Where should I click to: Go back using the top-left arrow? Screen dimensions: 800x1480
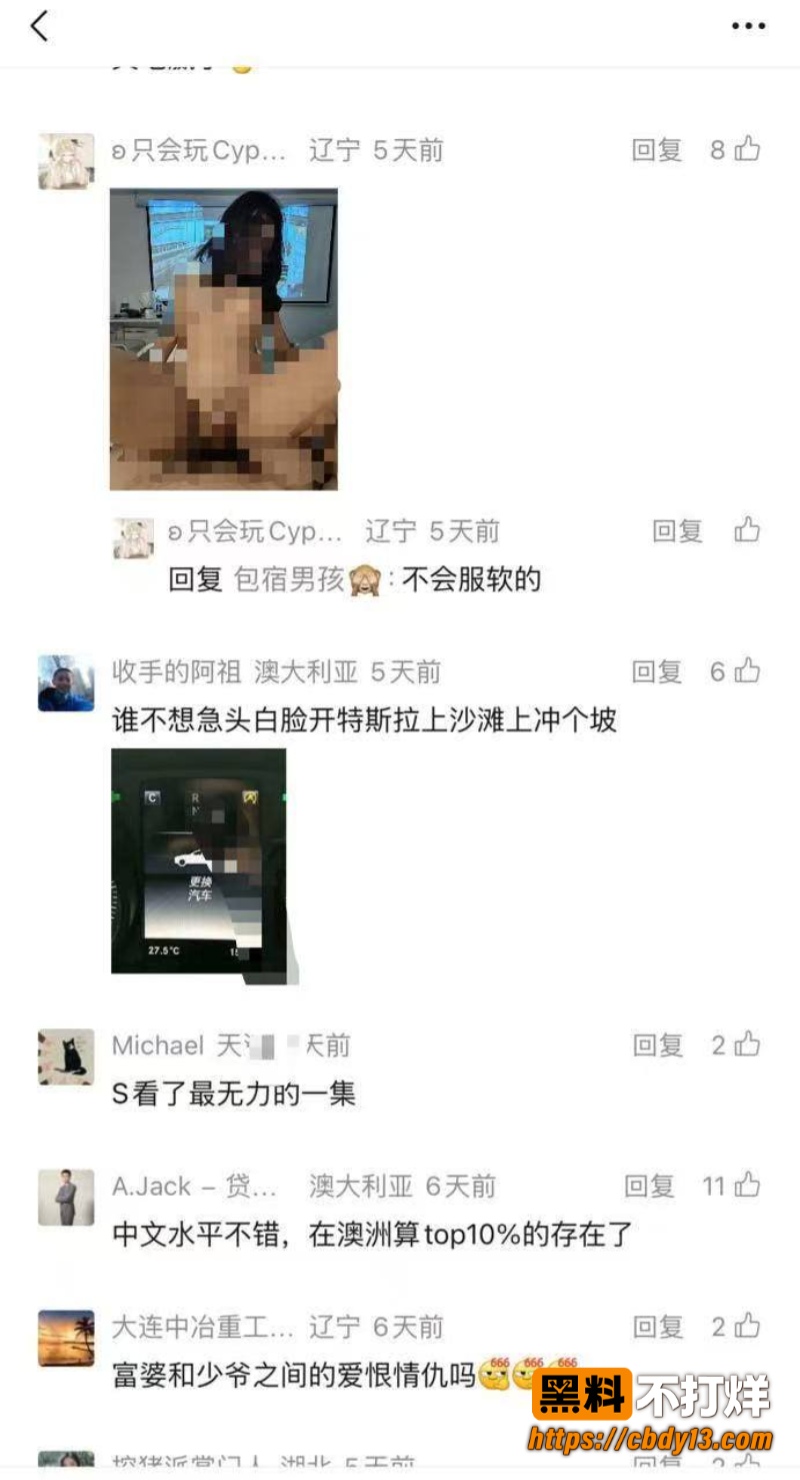[x=39, y=26]
